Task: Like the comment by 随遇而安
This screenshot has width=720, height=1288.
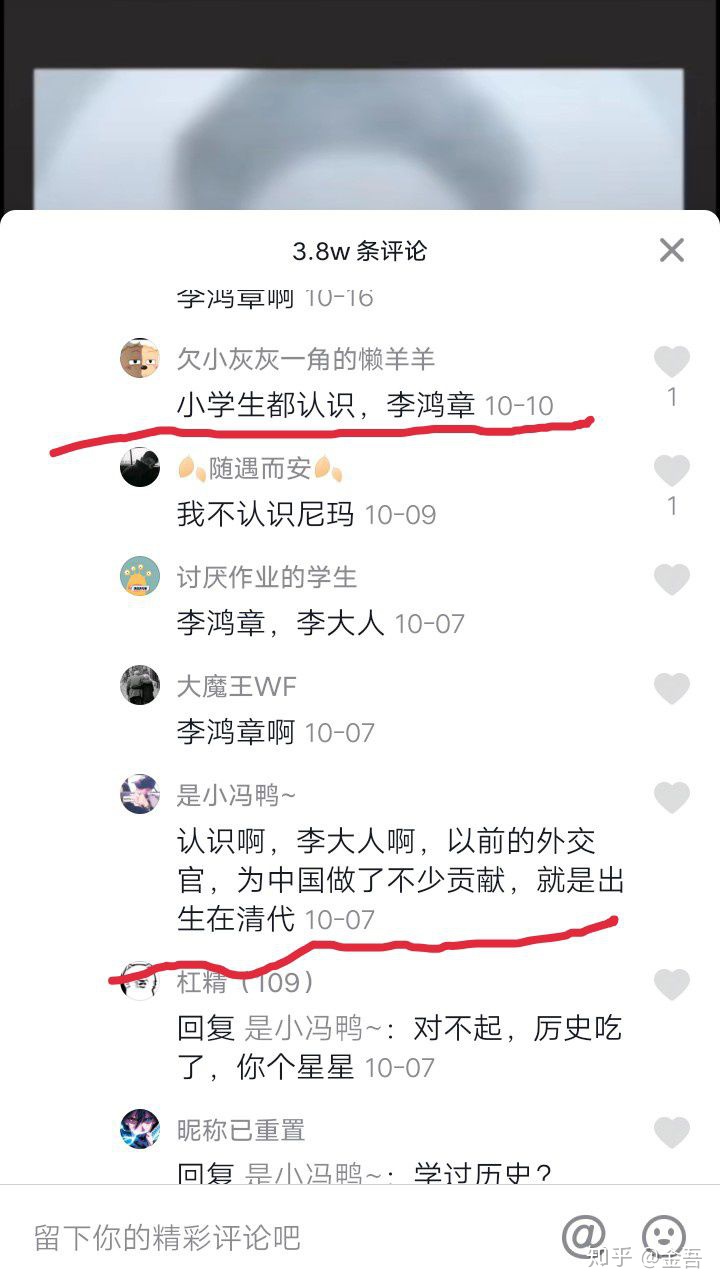Action: tap(672, 471)
